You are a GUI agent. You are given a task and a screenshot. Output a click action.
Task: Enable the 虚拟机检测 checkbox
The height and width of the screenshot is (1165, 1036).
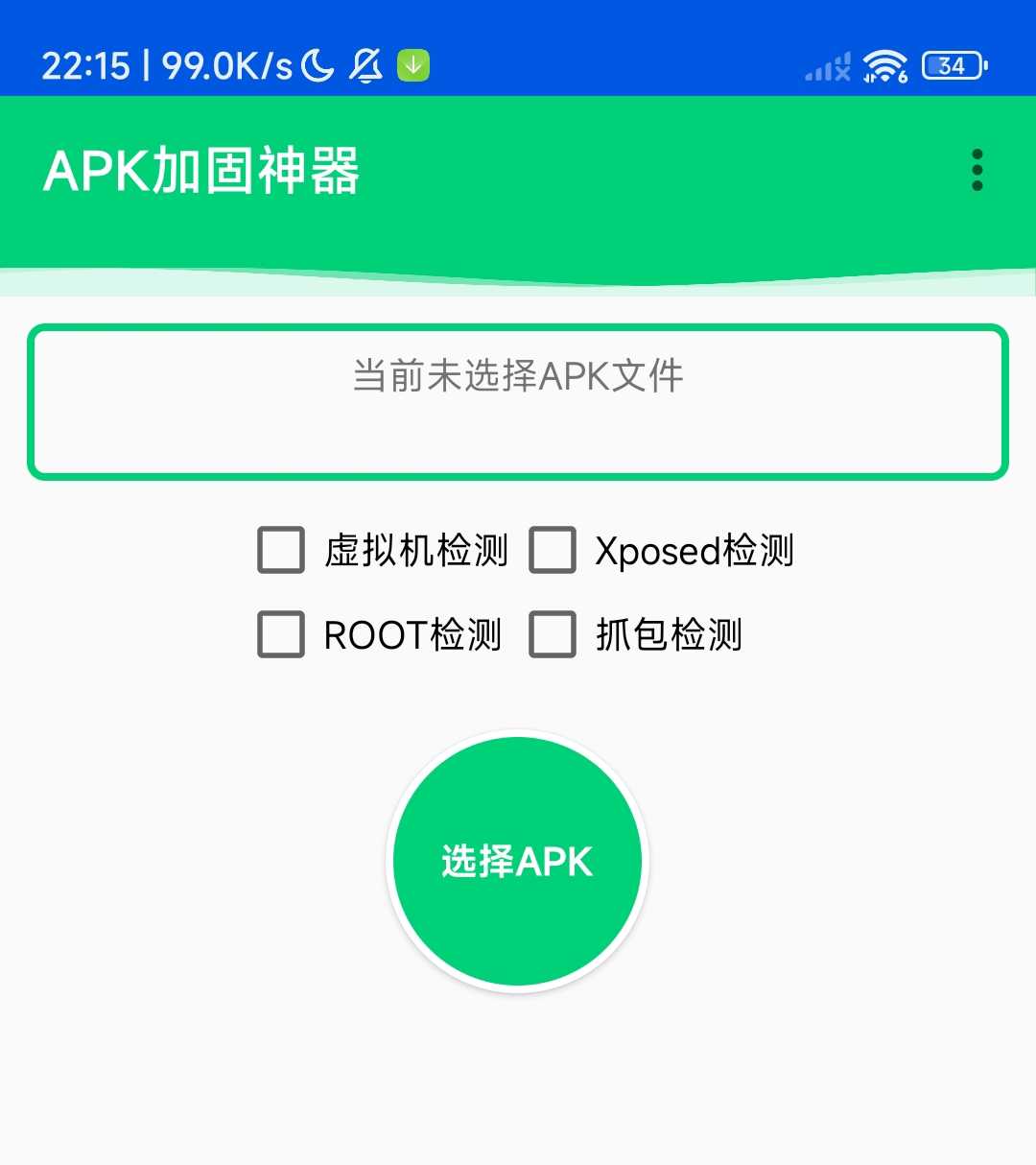[281, 551]
